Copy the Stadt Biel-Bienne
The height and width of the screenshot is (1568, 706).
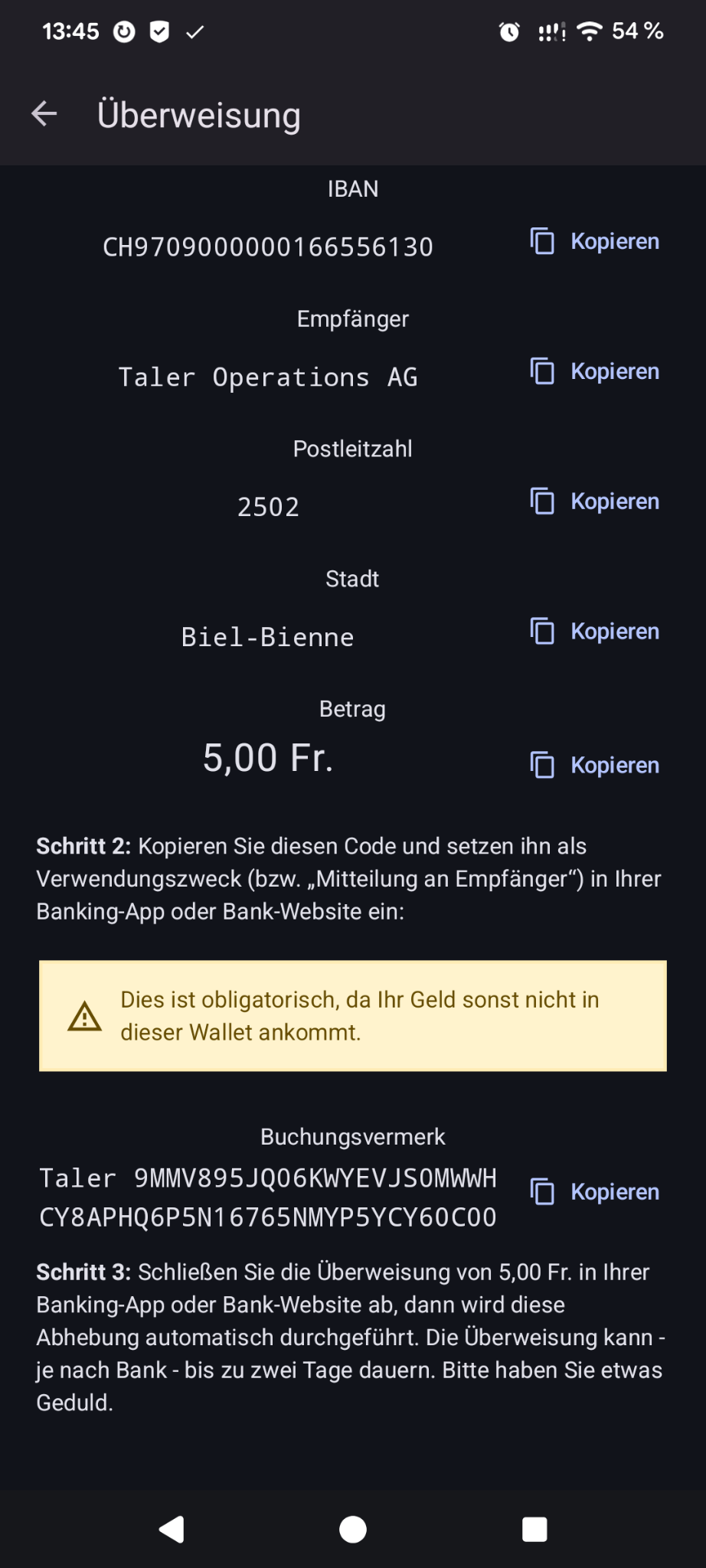pyautogui.click(x=595, y=632)
